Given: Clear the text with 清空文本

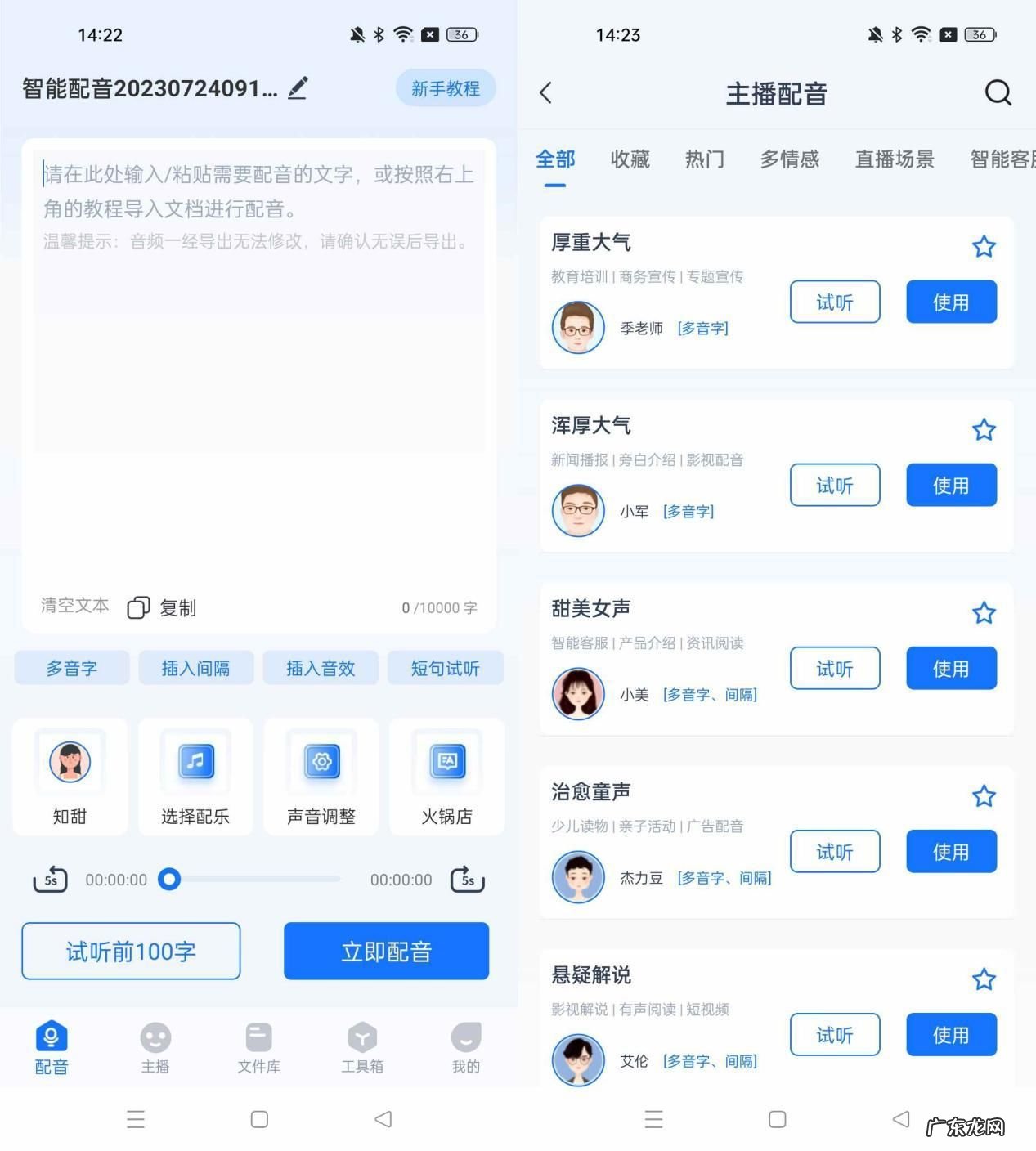Looking at the screenshot, I should [x=74, y=606].
